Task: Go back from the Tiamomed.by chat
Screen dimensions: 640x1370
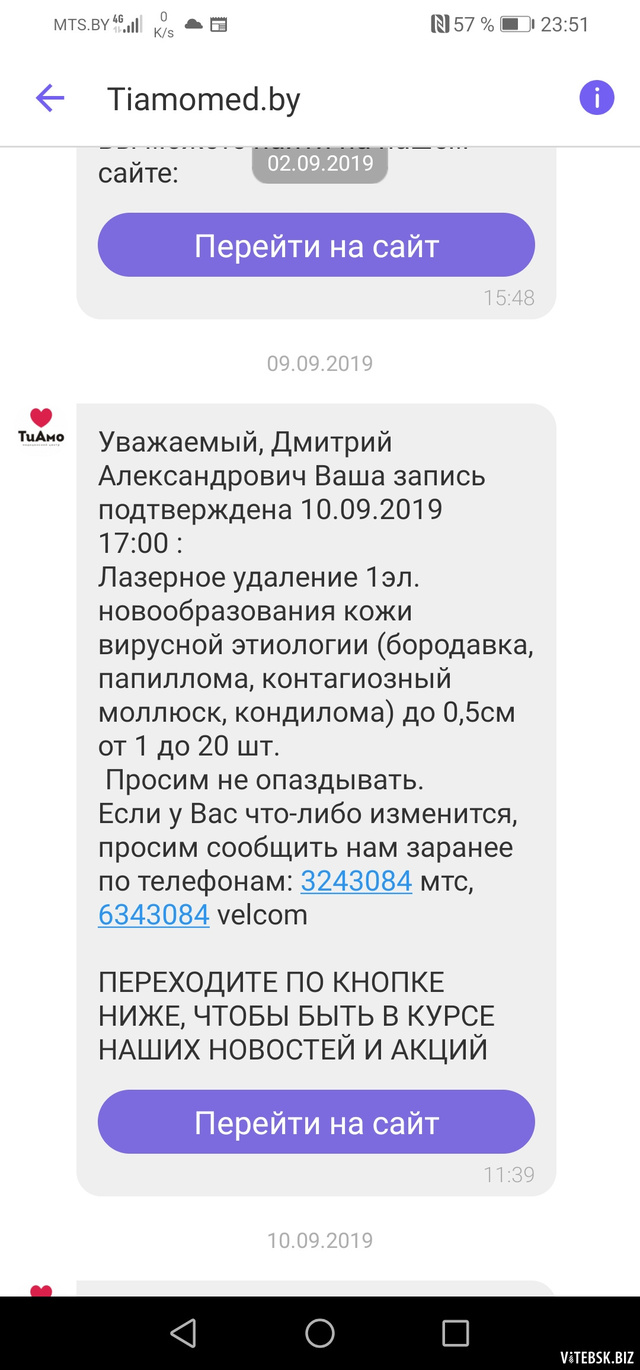Action: pyautogui.click(x=49, y=98)
